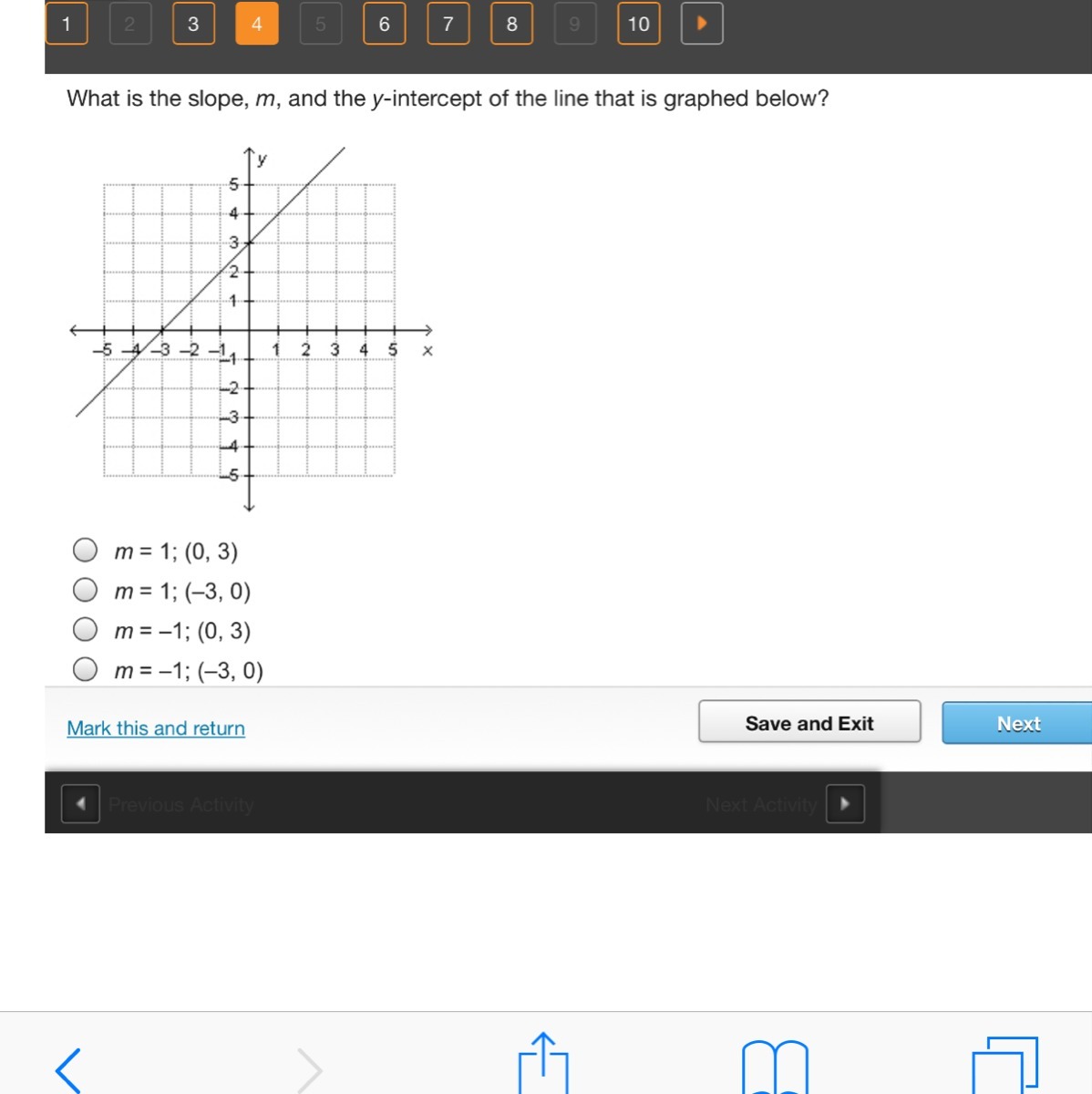Go to the Next question
The image size is (1092, 1094).
pos(1017,723)
